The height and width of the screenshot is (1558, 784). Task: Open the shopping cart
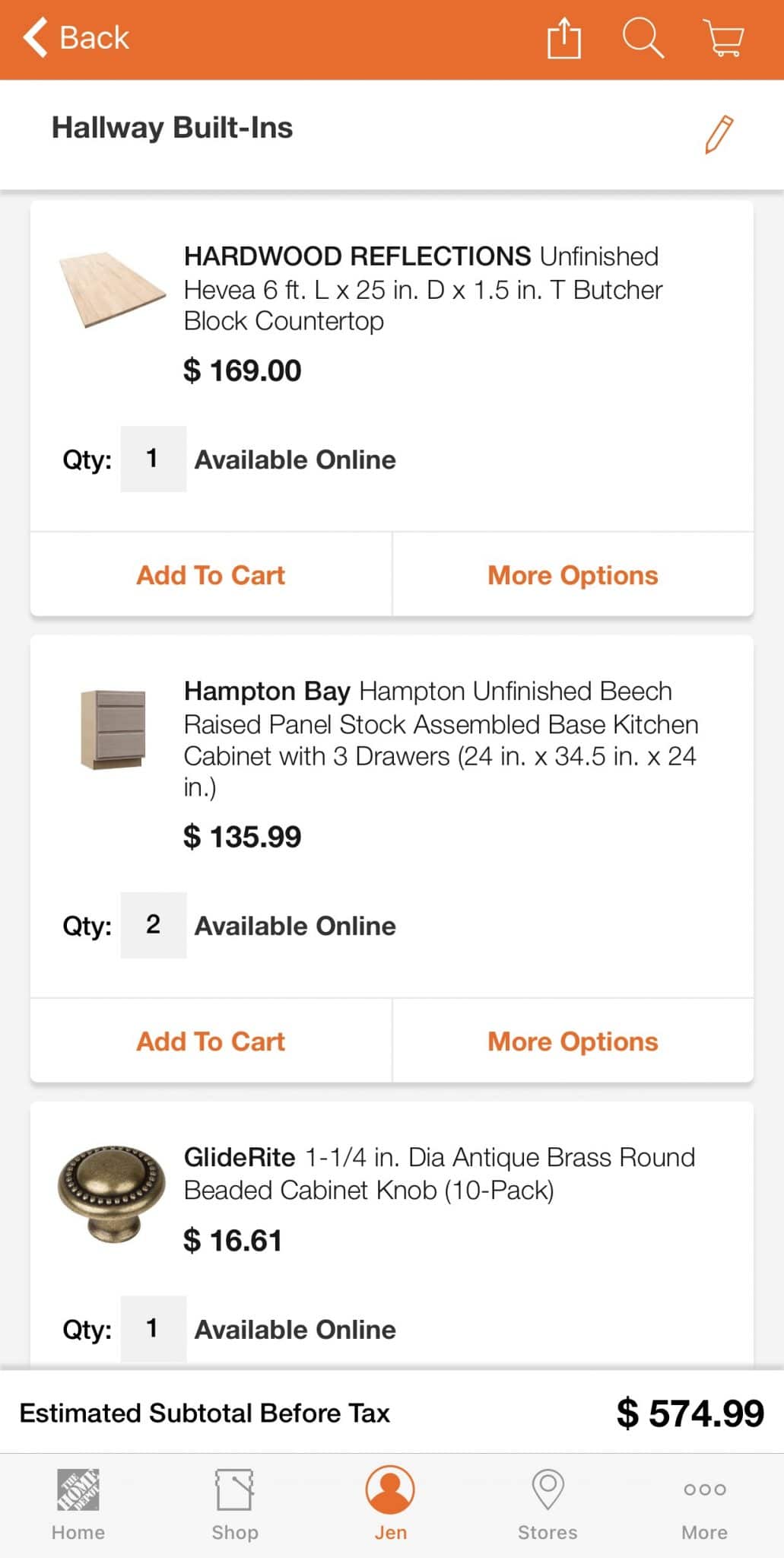pos(724,38)
